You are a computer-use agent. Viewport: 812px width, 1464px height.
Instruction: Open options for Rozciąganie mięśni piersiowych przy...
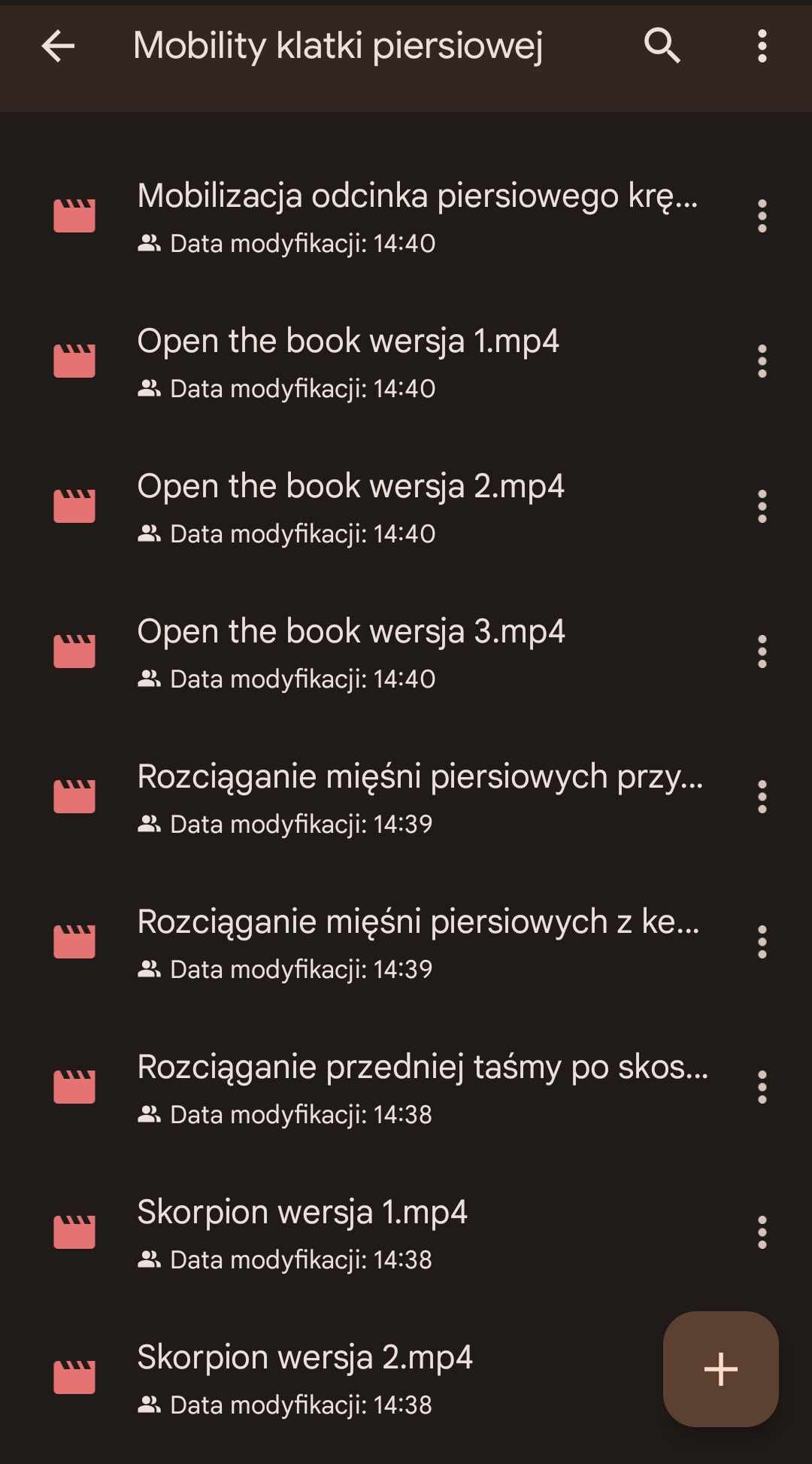762,797
